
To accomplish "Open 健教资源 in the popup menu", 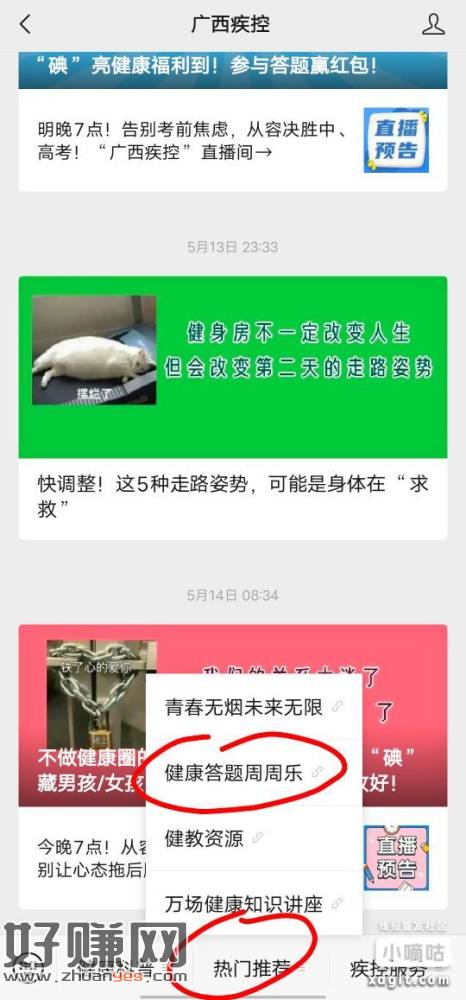I will click(x=254, y=838).
